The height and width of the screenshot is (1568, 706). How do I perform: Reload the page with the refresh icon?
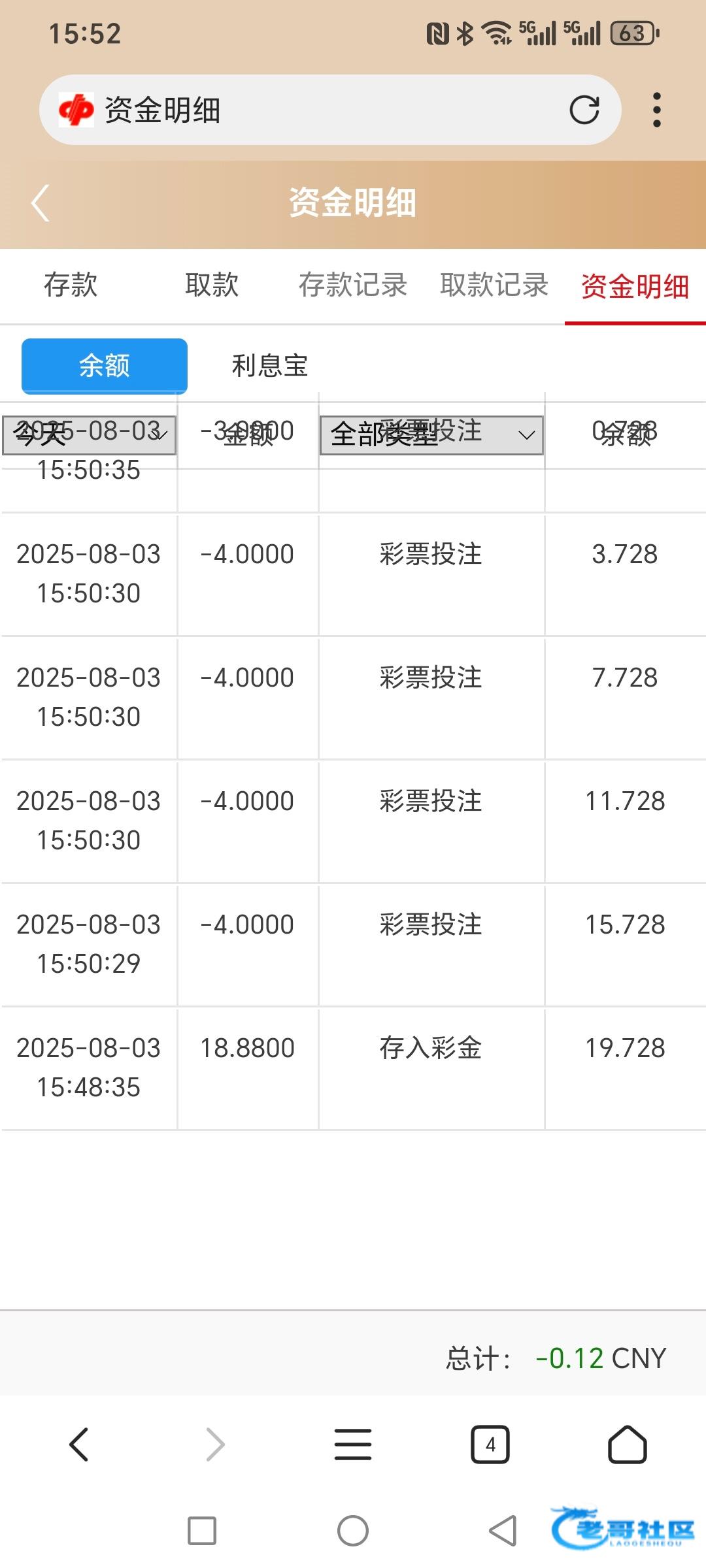[x=584, y=109]
